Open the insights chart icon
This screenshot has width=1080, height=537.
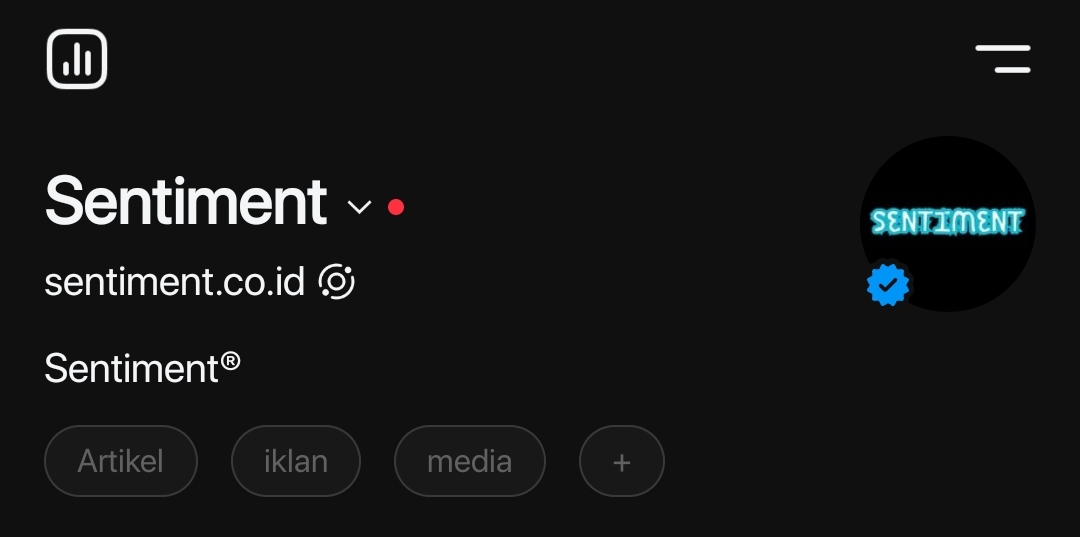click(x=77, y=59)
